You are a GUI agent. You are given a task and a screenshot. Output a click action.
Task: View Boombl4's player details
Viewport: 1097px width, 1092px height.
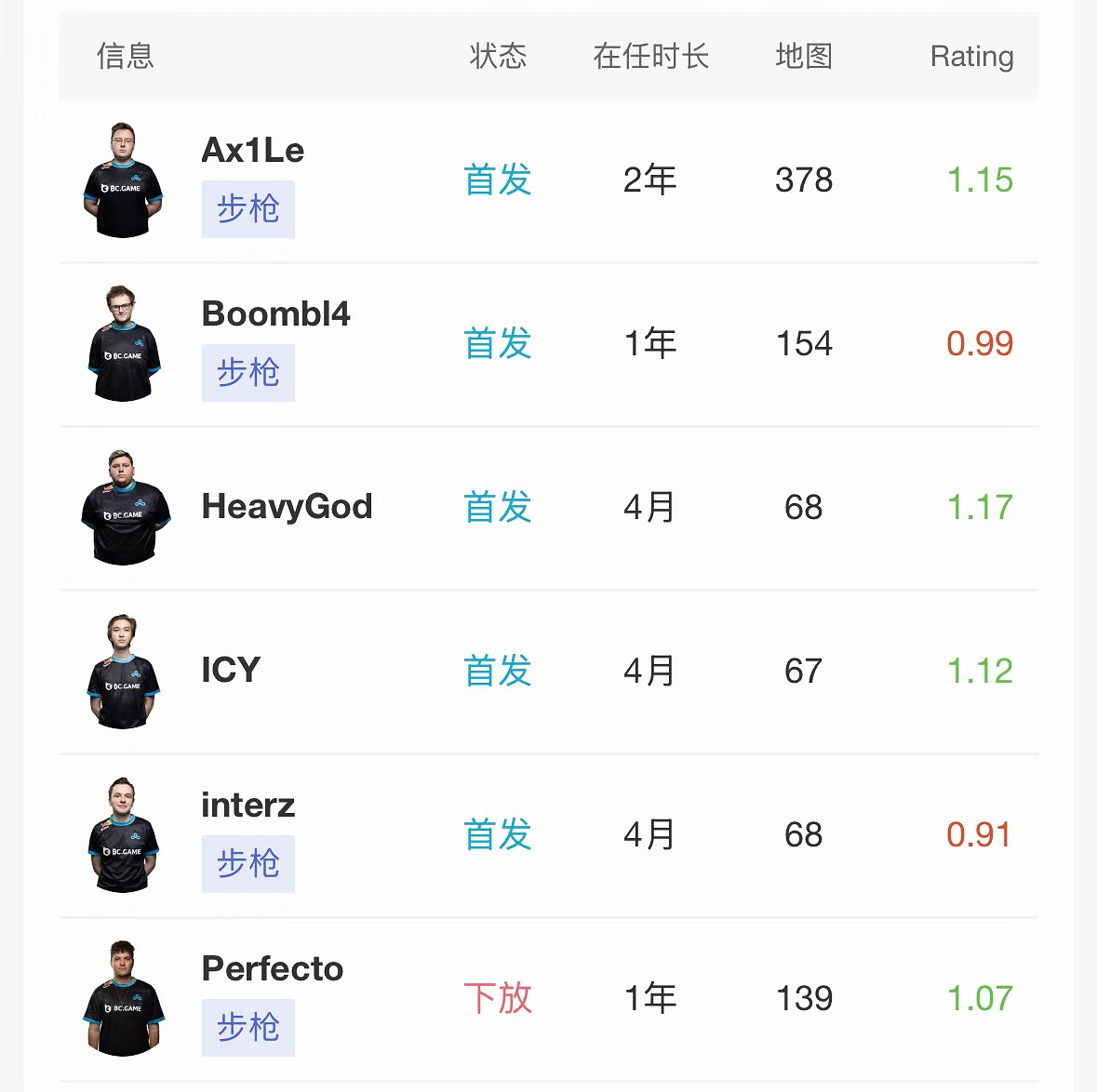275,314
